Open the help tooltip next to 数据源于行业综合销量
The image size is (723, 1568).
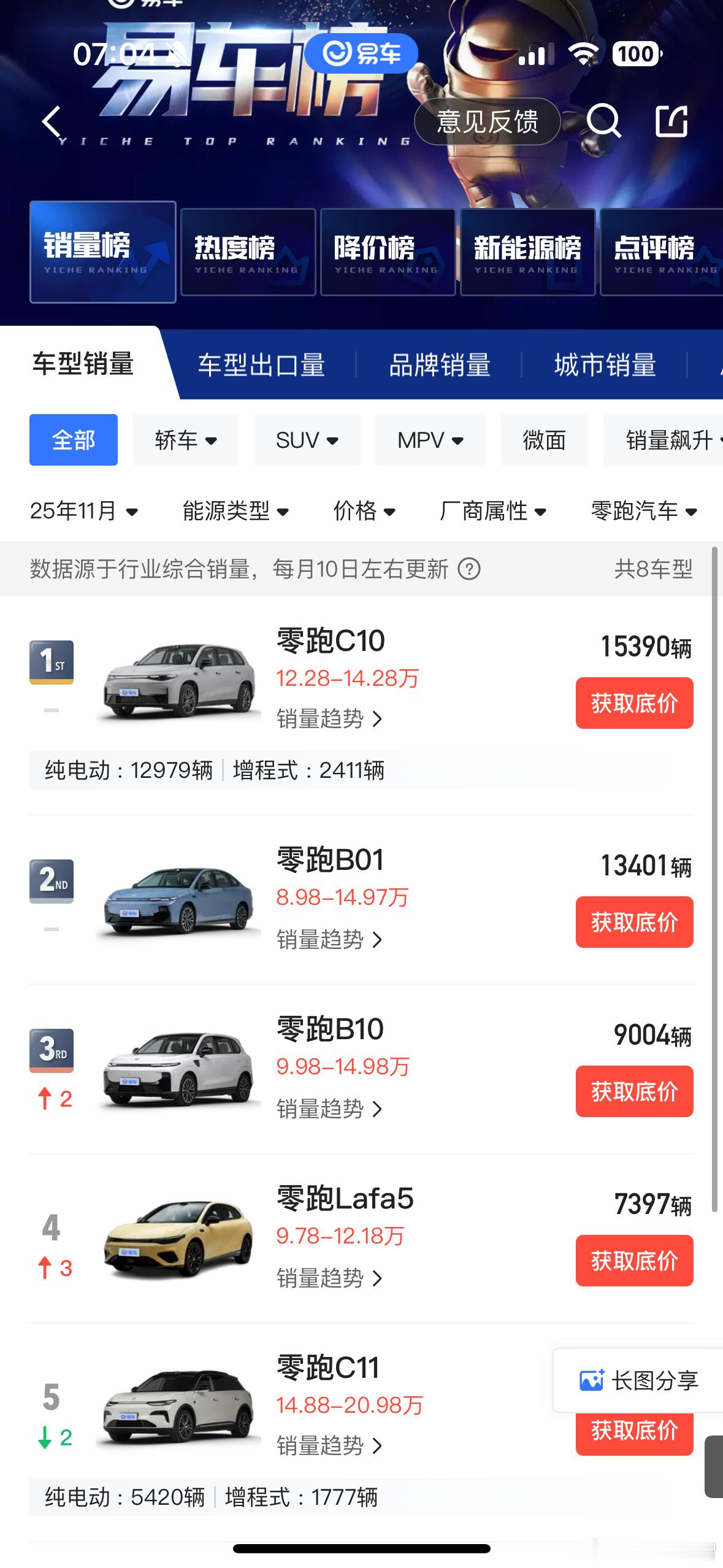pyautogui.click(x=469, y=570)
